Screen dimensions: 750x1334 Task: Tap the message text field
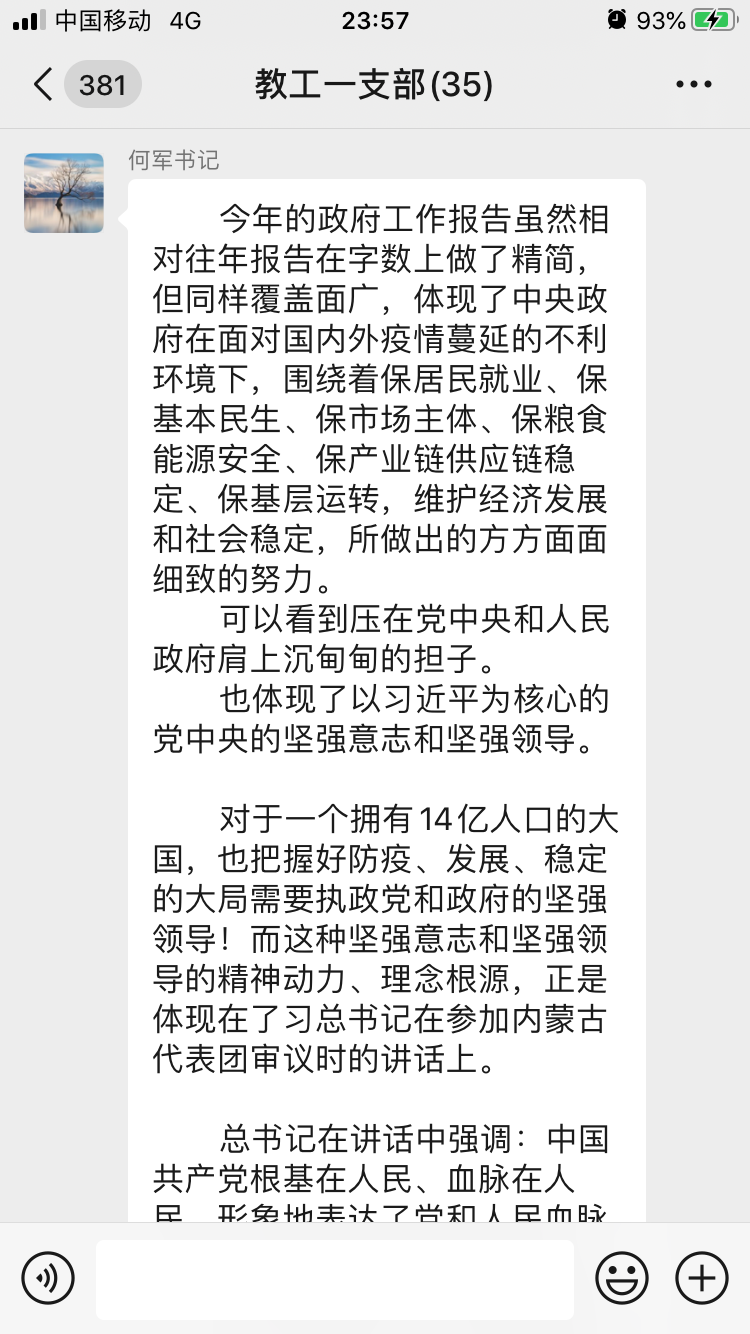pos(335,1278)
